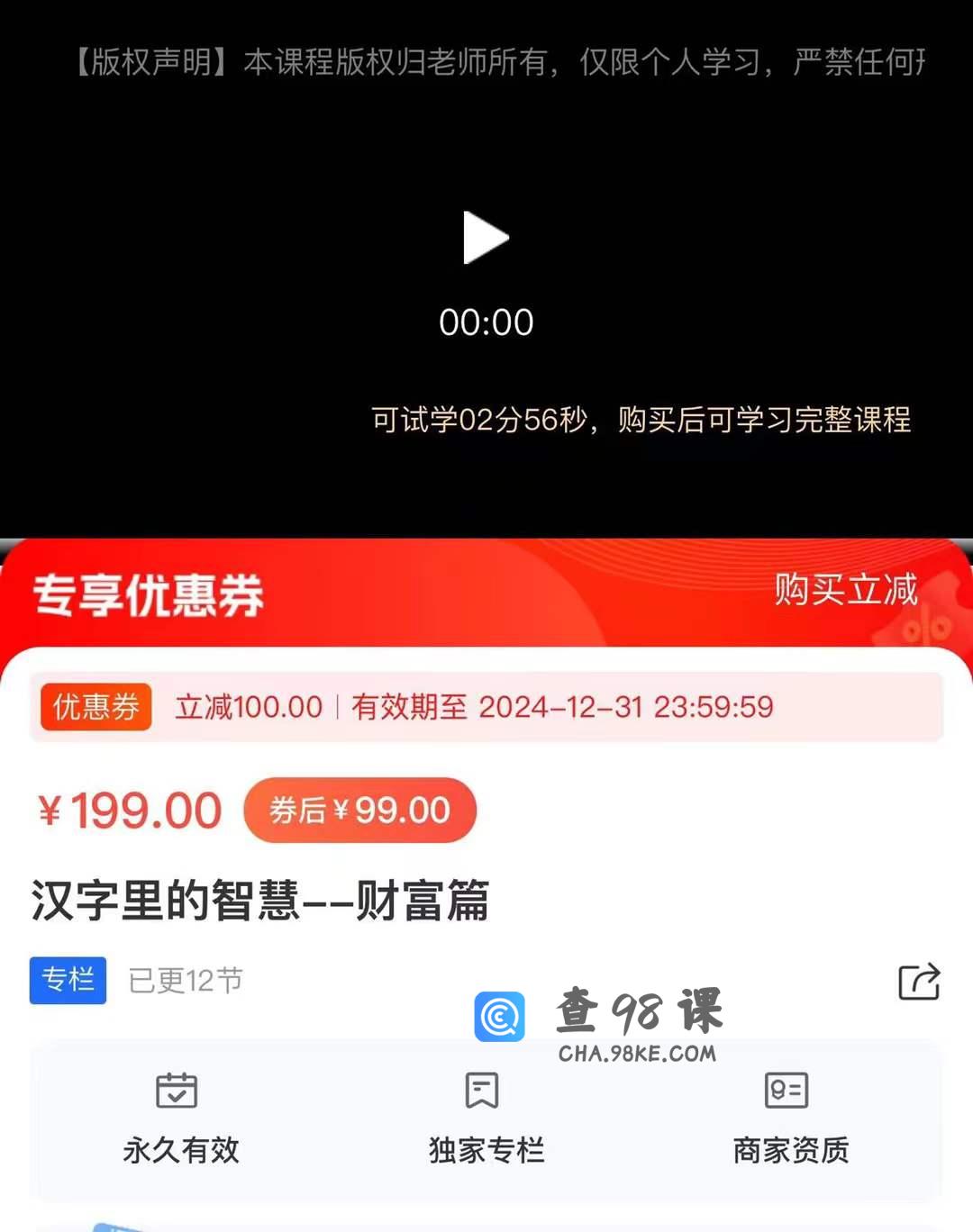Share this course via the share icon
This screenshot has width=973, height=1232.
tap(918, 982)
